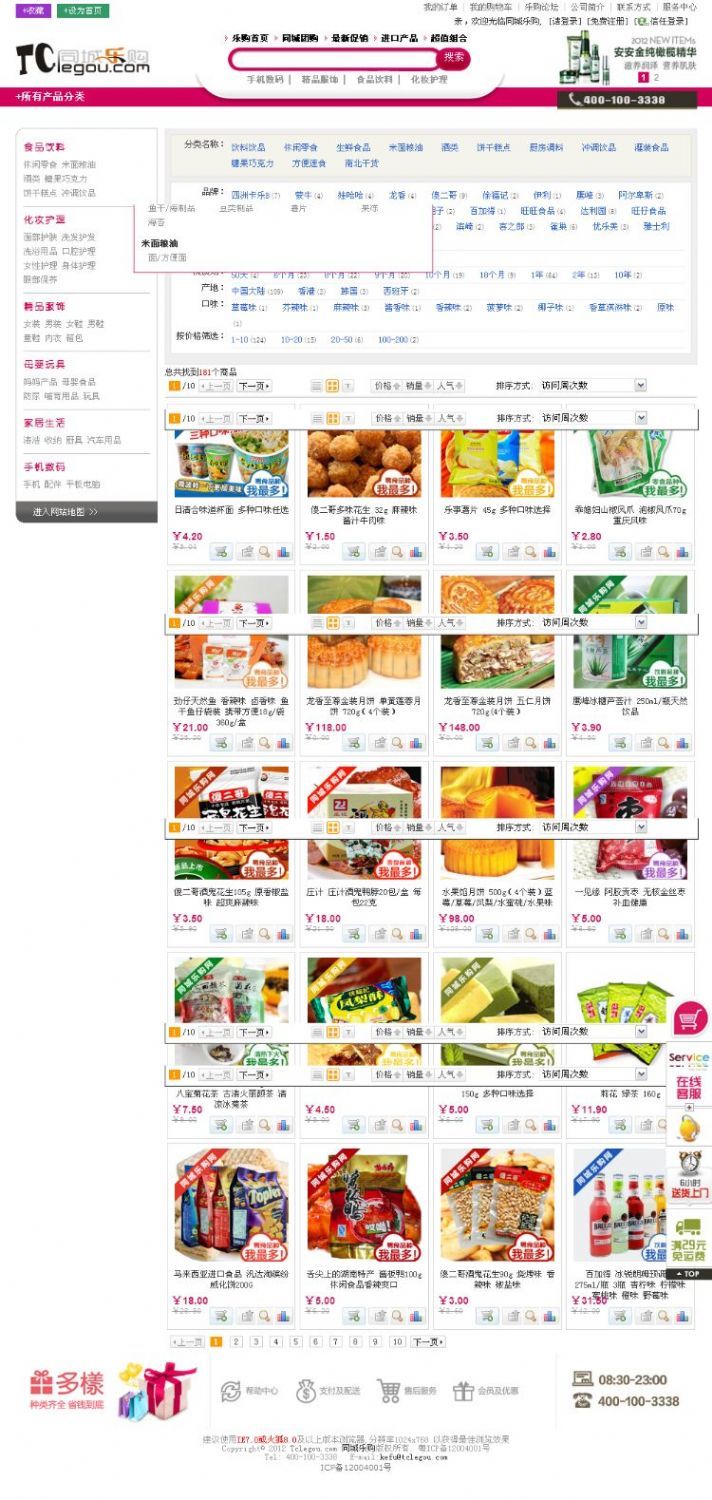Screen dimensions: 712x1500
Task: Tap the bottom 下一页 pagination button
Action: point(427,1342)
